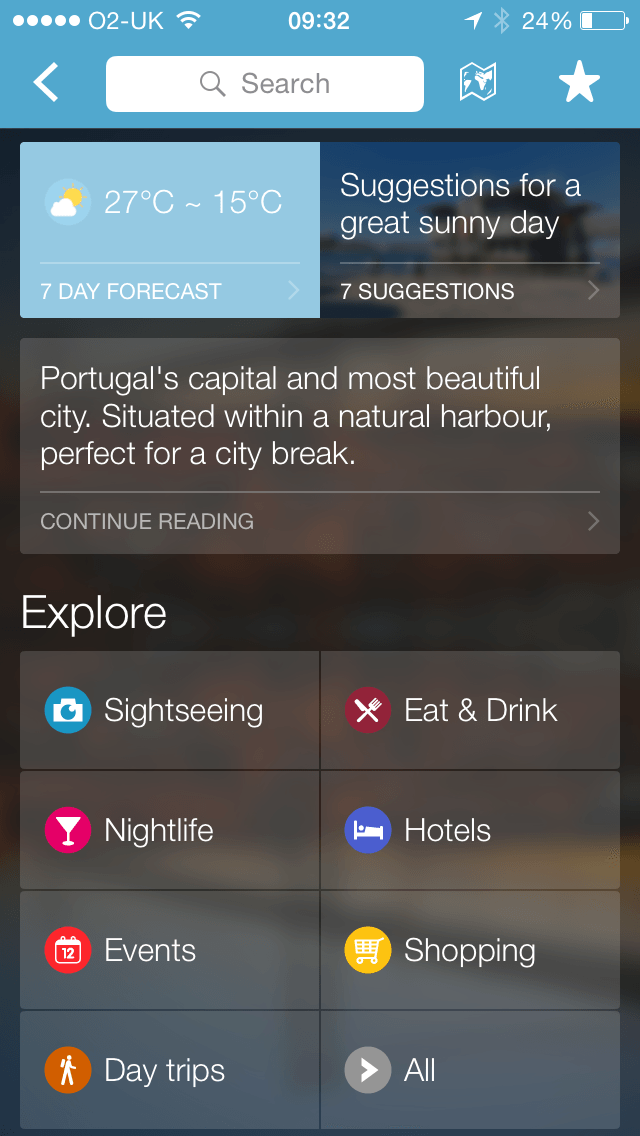The image size is (640, 1136).
Task: Show Hotels listings
Action: click(470, 830)
